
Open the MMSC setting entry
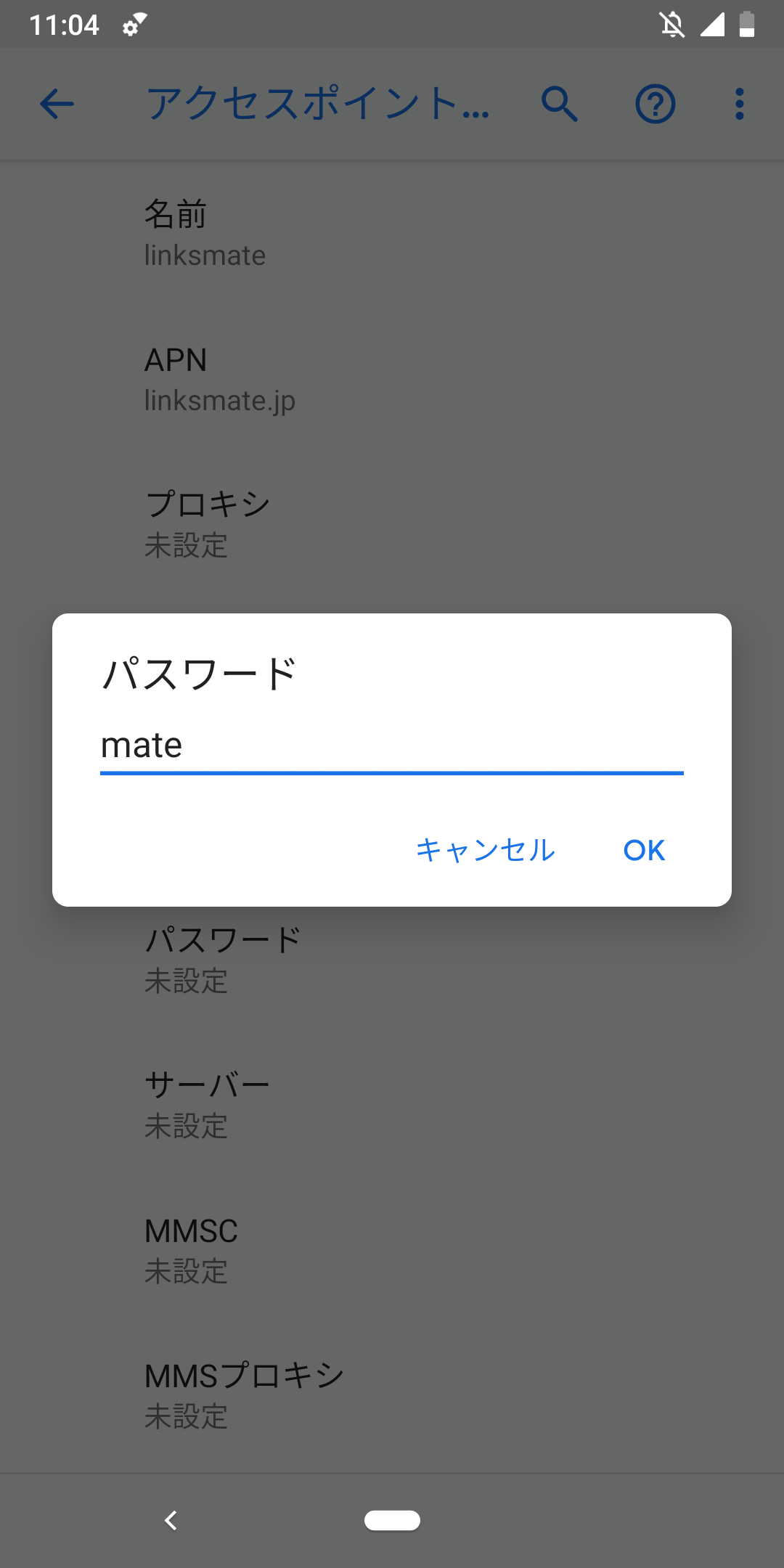(392, 1249)
